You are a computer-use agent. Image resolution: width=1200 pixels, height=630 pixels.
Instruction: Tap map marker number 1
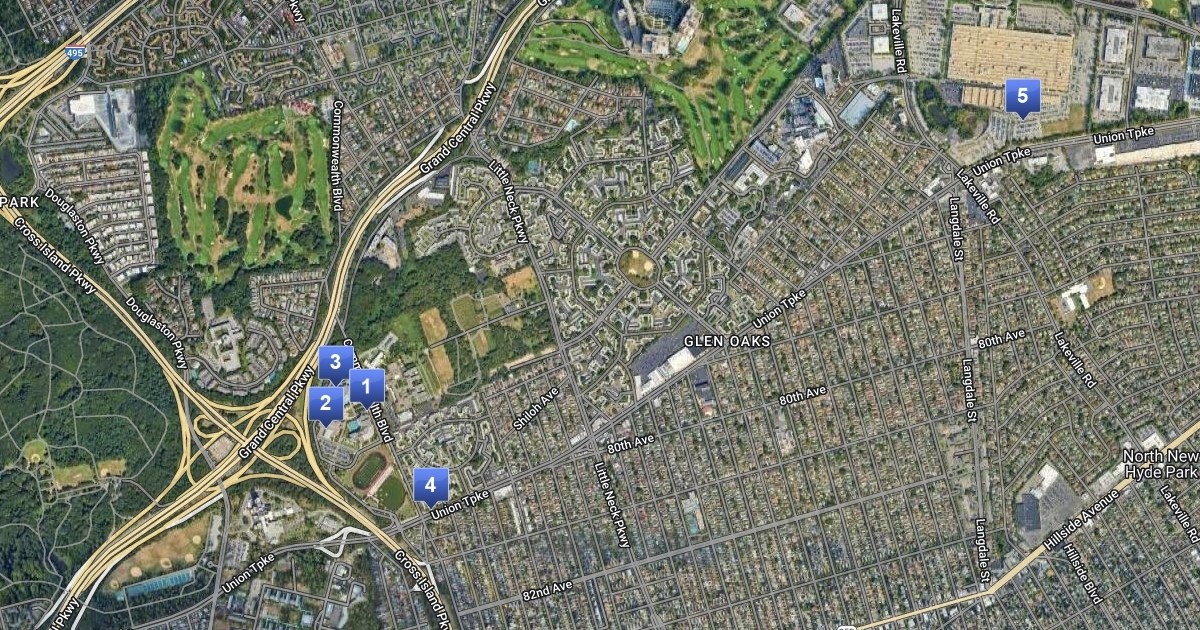tap(366, 387)
